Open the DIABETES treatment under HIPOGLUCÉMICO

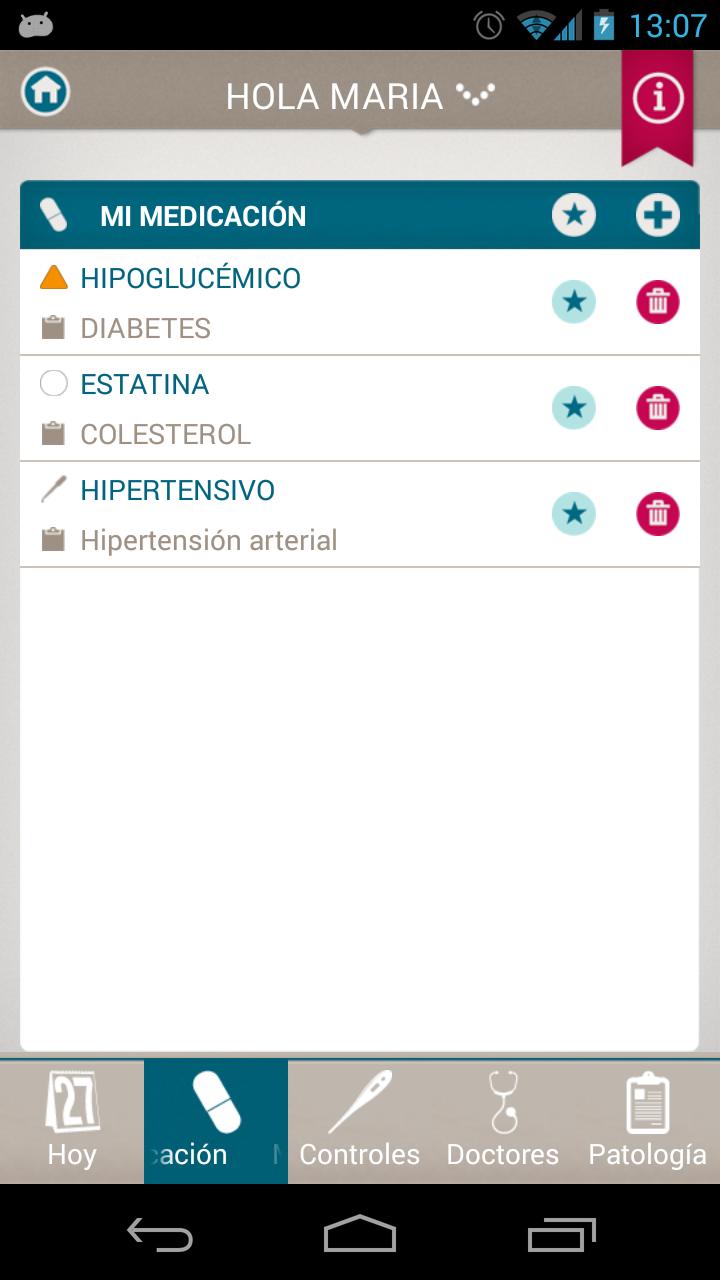pyautogui.click(x=144, y=327)
